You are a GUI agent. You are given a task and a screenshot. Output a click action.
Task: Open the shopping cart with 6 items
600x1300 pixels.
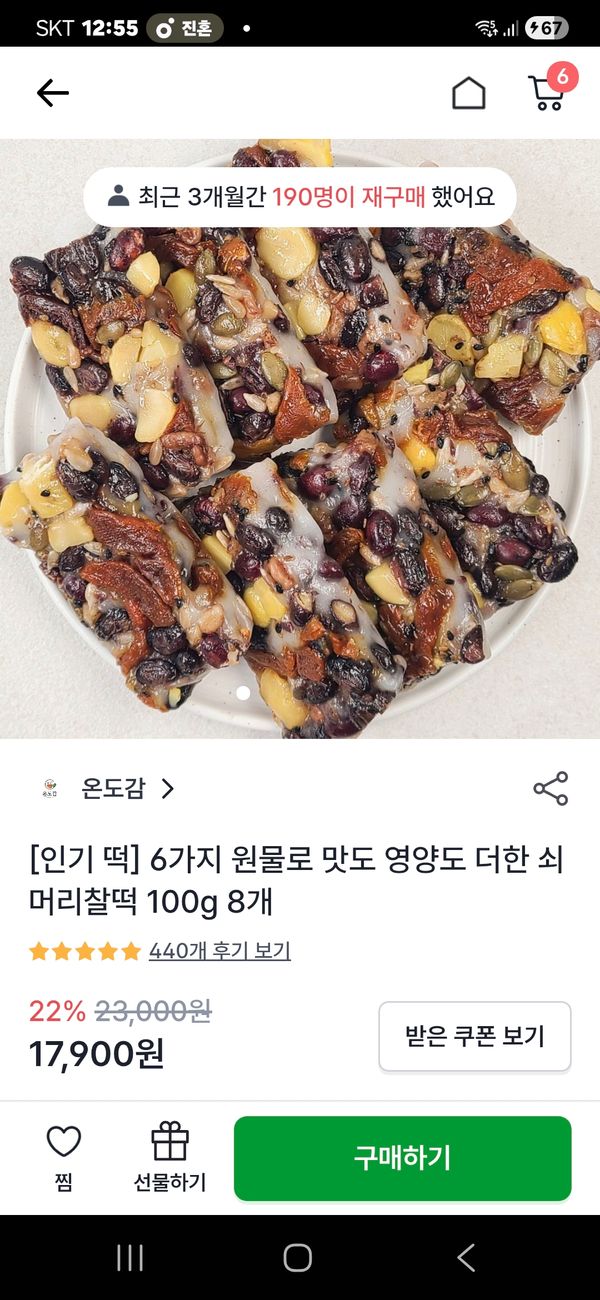click(548, 91)
